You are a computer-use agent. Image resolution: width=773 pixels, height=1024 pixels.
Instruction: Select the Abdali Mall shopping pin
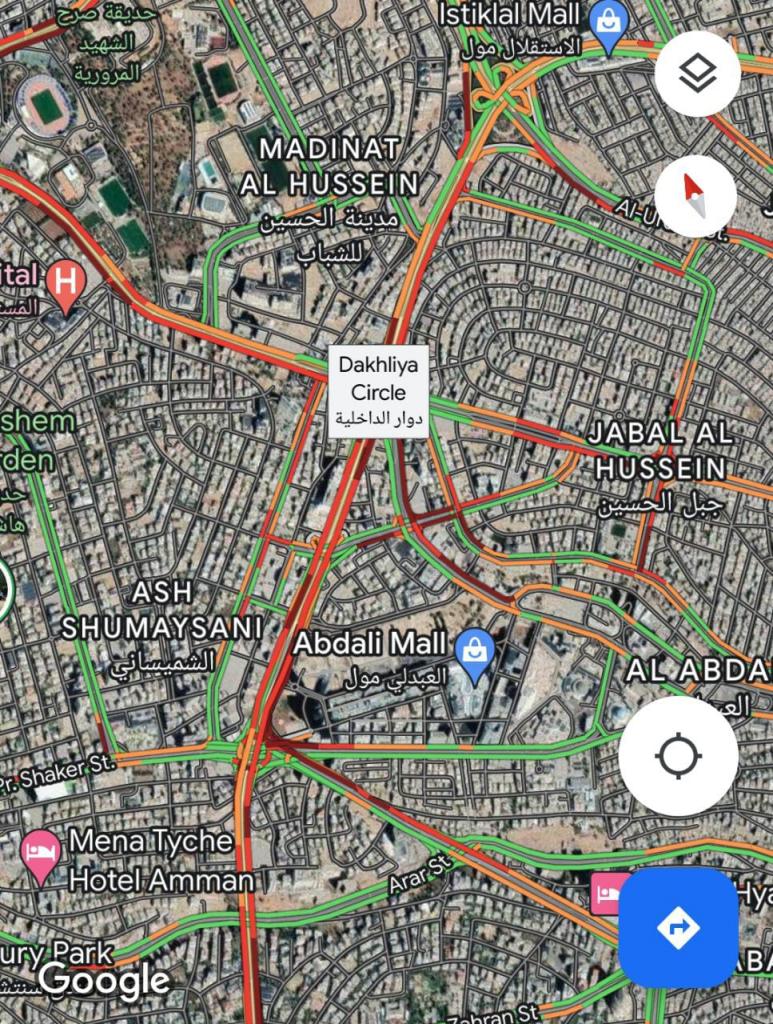pyautogui.click(x=474, y=650)
